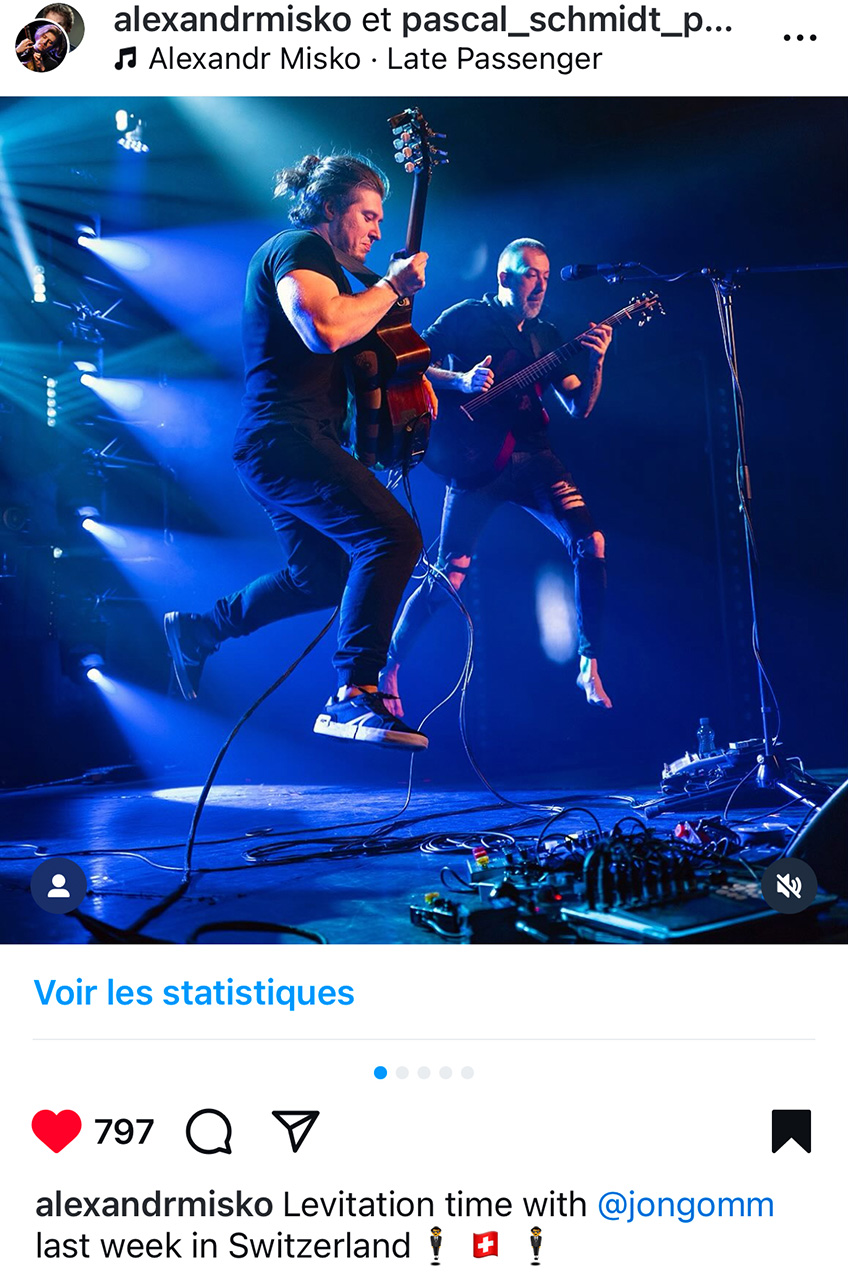Open the @jongomm mention
This screenshot has width=848, height=1280.
(x=685, y=1205)
